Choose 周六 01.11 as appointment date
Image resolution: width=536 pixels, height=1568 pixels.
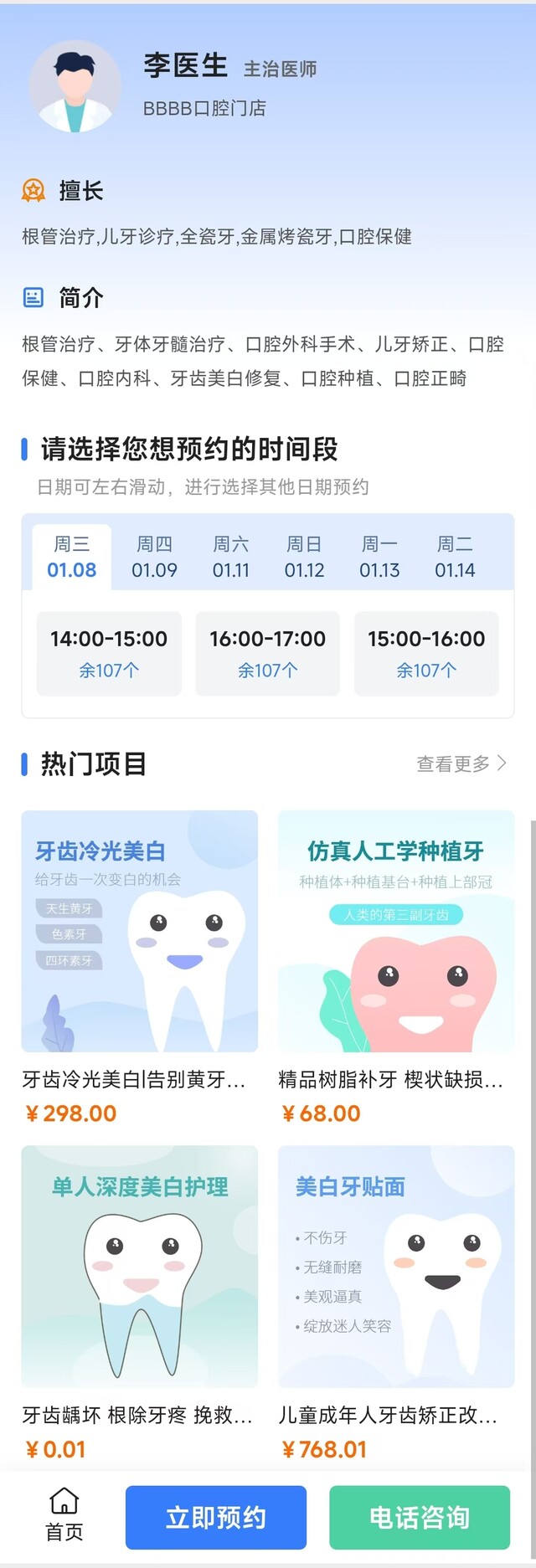[x=230, y=558]
